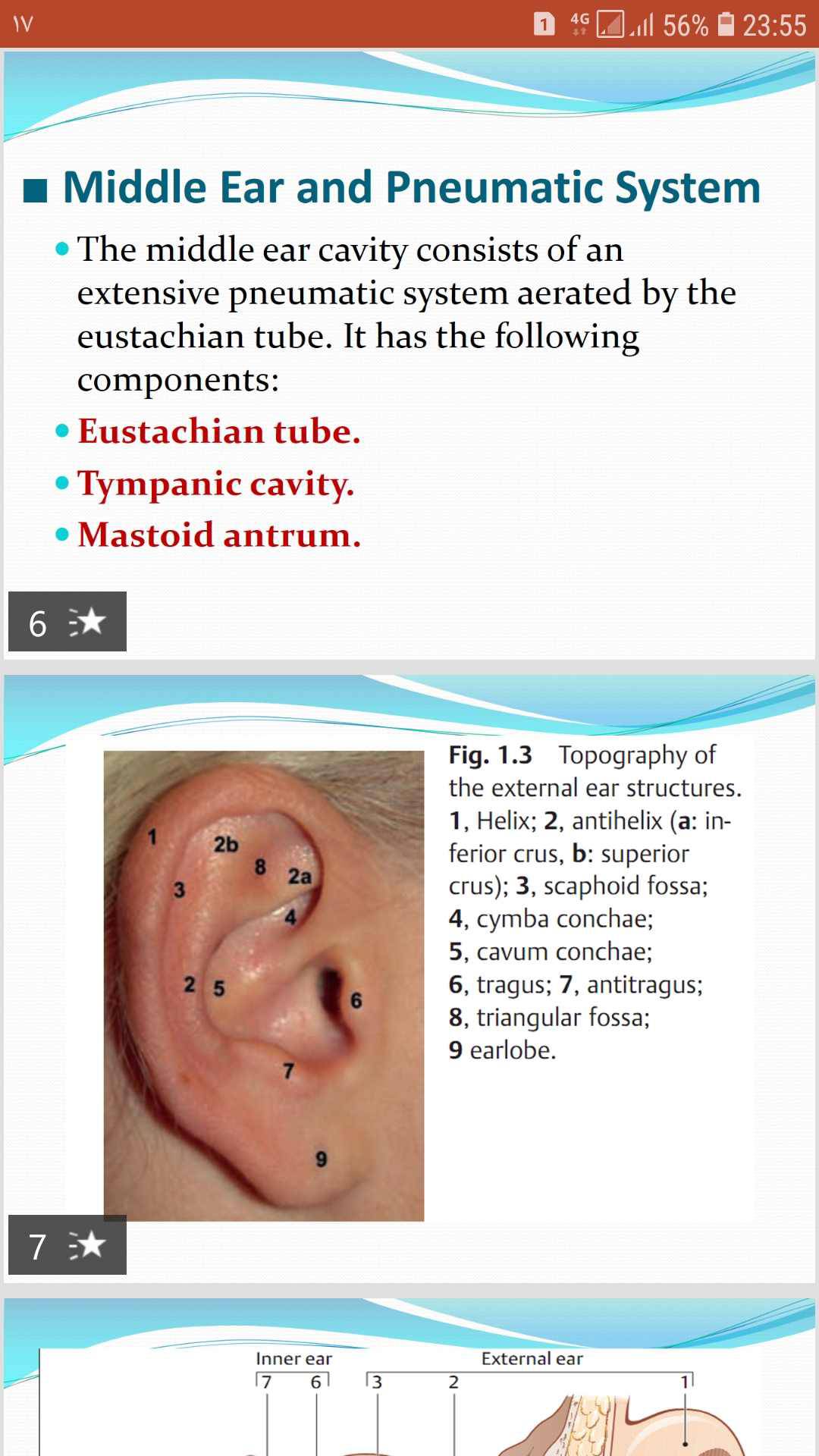The height and width of the screenshot is (1456, 819).
Task: Select the Inner ear / External ear diagram slide
Action: [x=409, y=1388]
